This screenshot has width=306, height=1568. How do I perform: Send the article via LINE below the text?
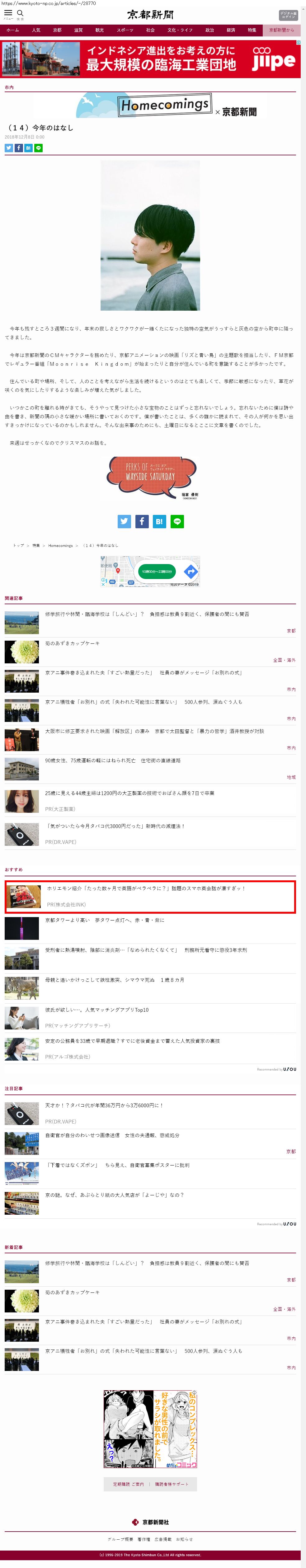177,521
